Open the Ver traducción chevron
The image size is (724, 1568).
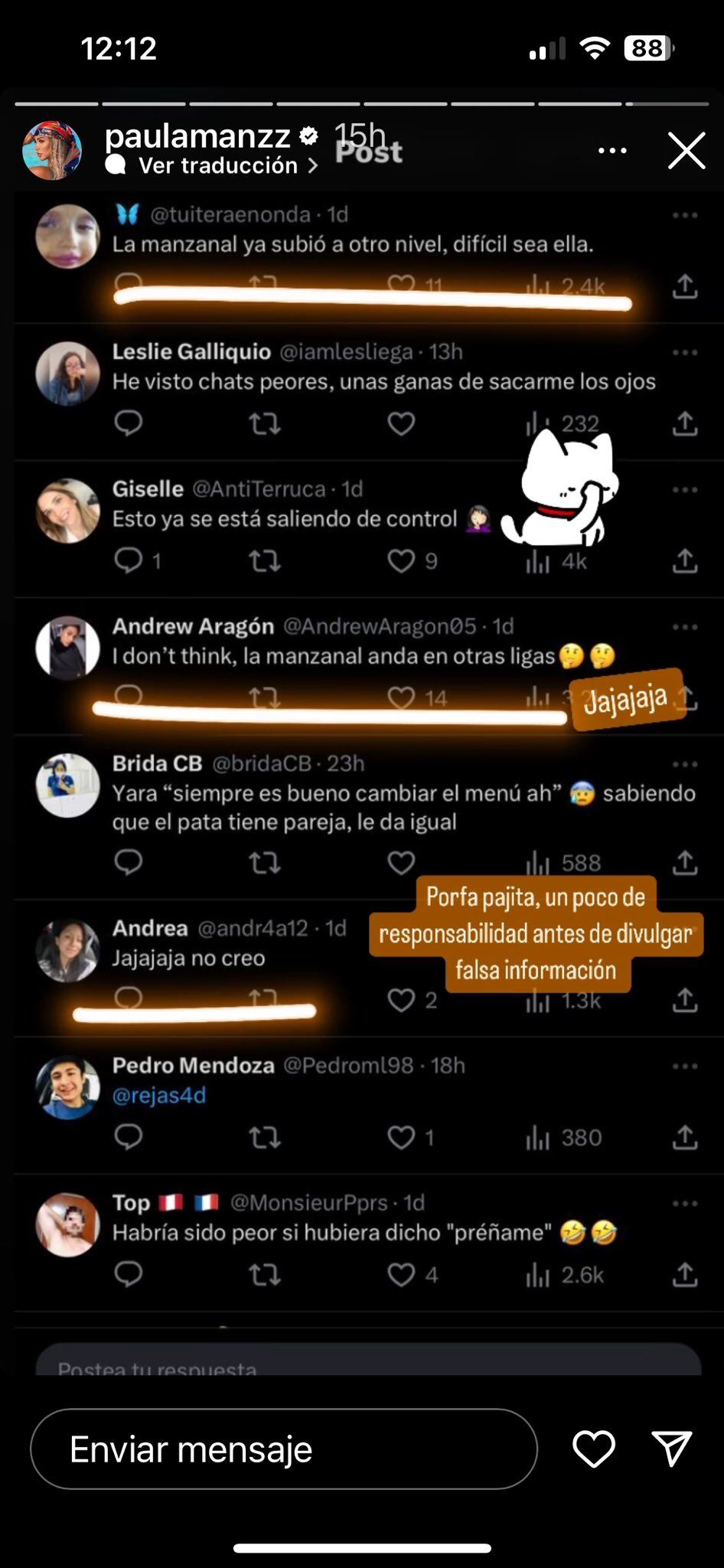pos(314,165)
